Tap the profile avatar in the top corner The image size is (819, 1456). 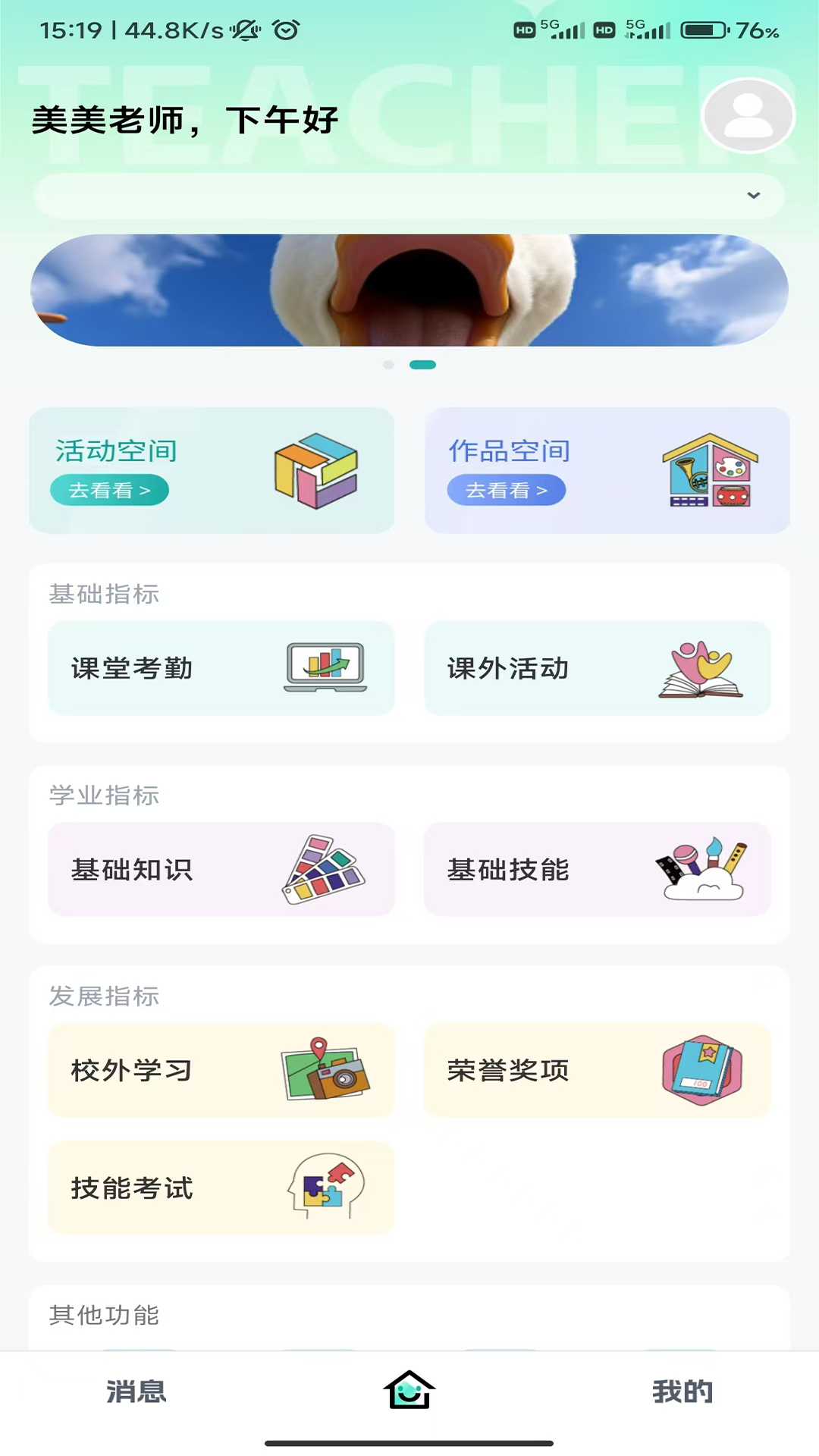tap(748, 115)
